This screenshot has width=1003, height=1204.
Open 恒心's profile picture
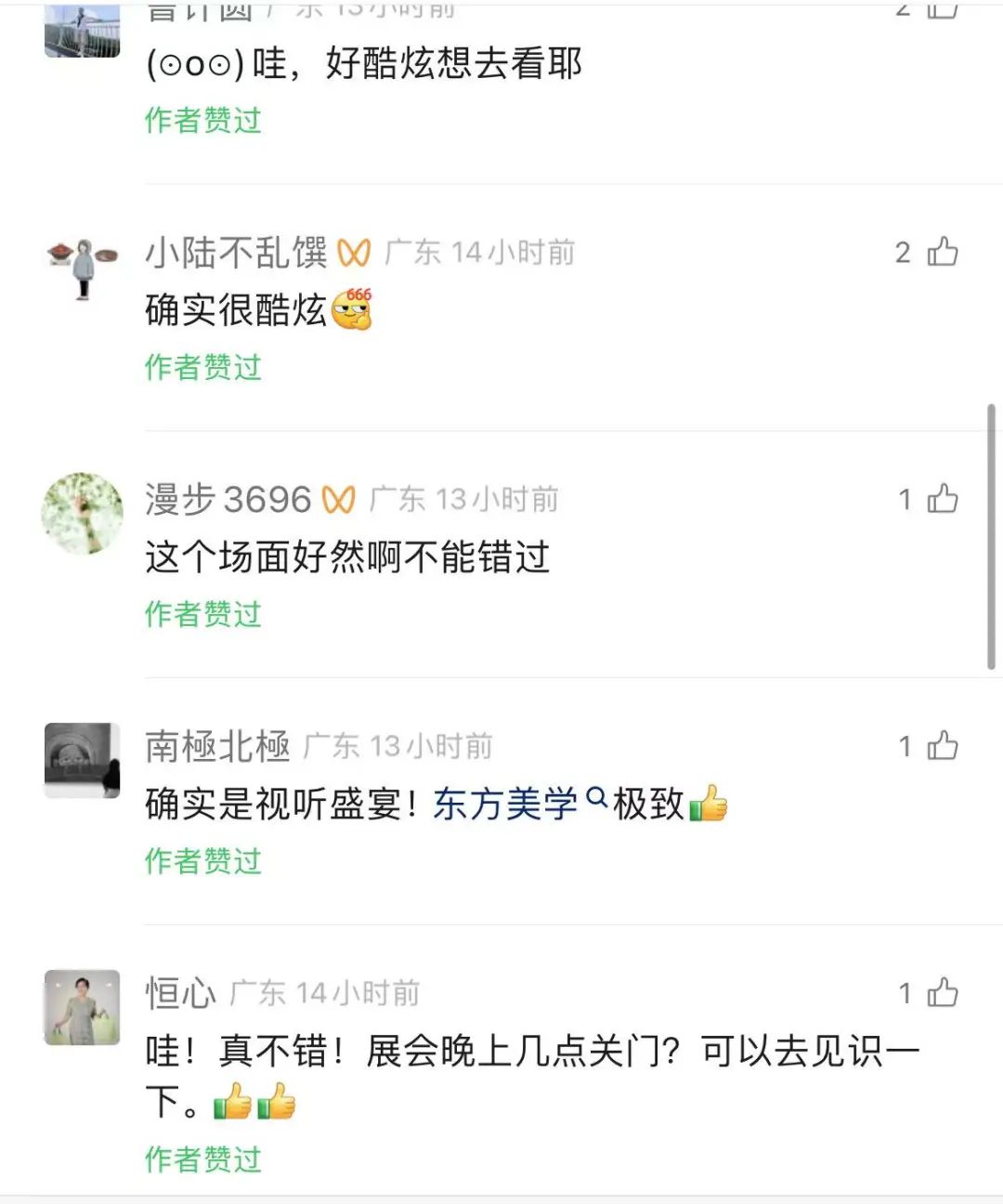pos(83,1007)
